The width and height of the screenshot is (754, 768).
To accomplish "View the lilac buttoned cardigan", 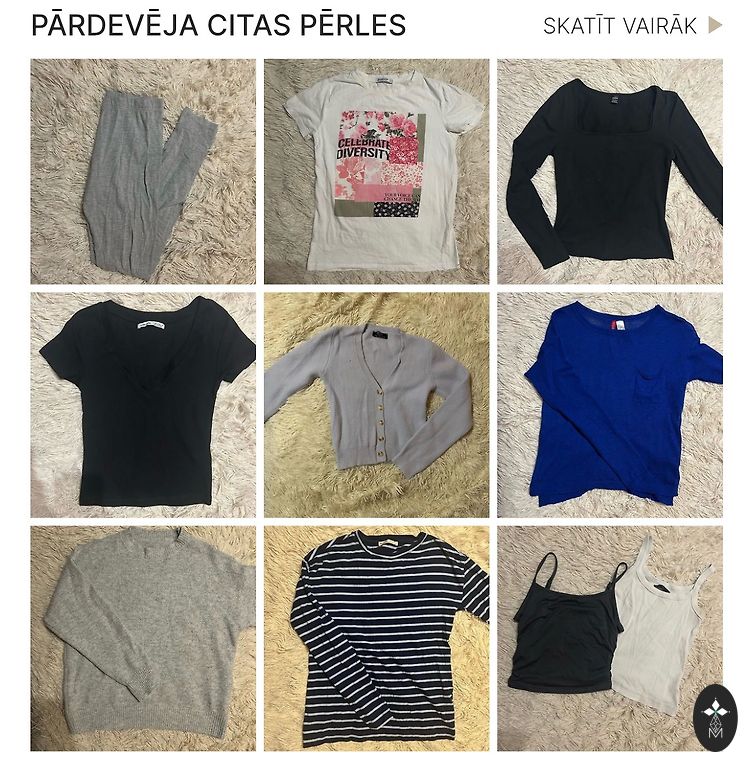I will click(x=376, y=404).
